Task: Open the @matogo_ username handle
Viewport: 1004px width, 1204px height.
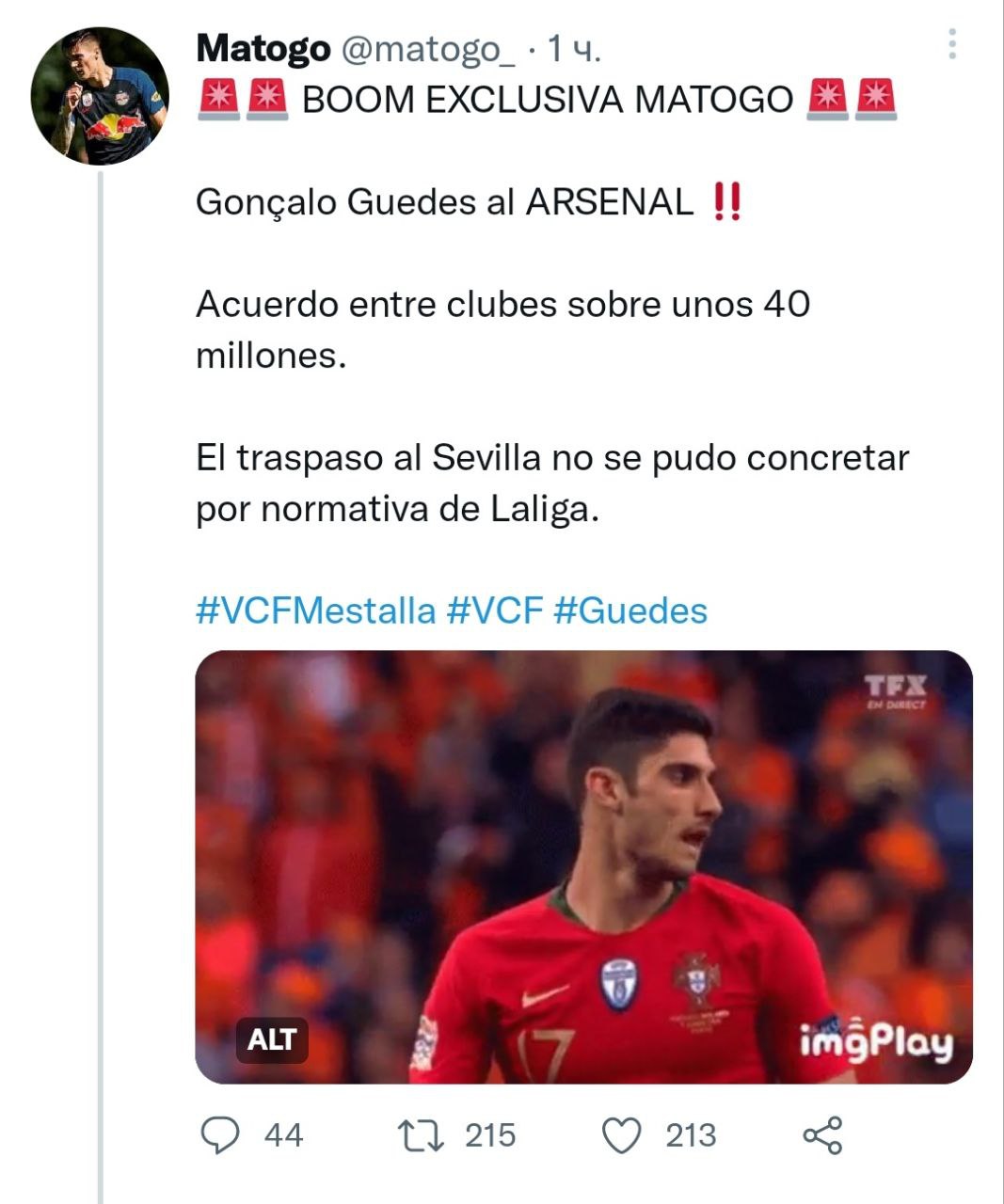Action: (x=426, y=49)
